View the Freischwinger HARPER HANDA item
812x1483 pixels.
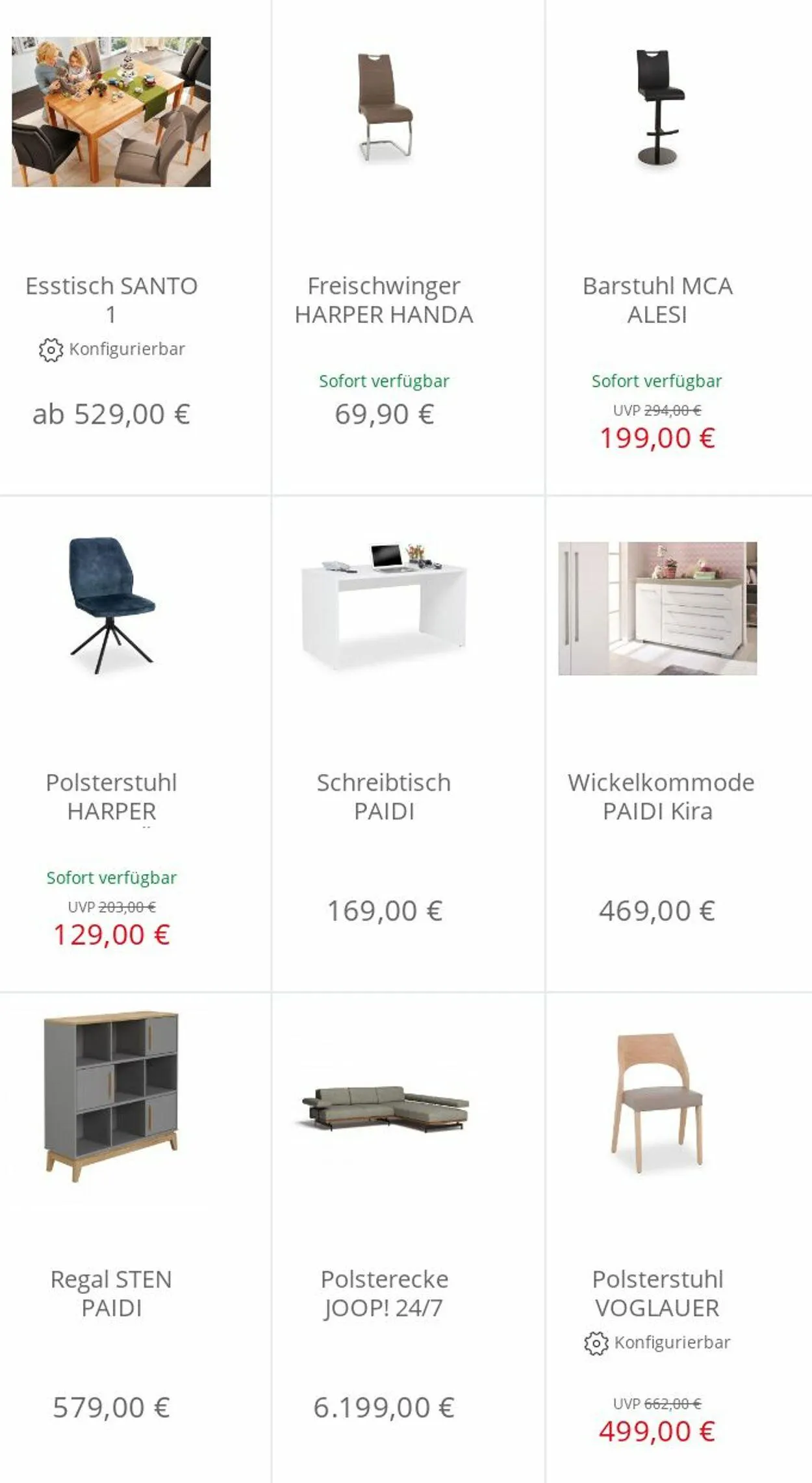pos(408,247)
